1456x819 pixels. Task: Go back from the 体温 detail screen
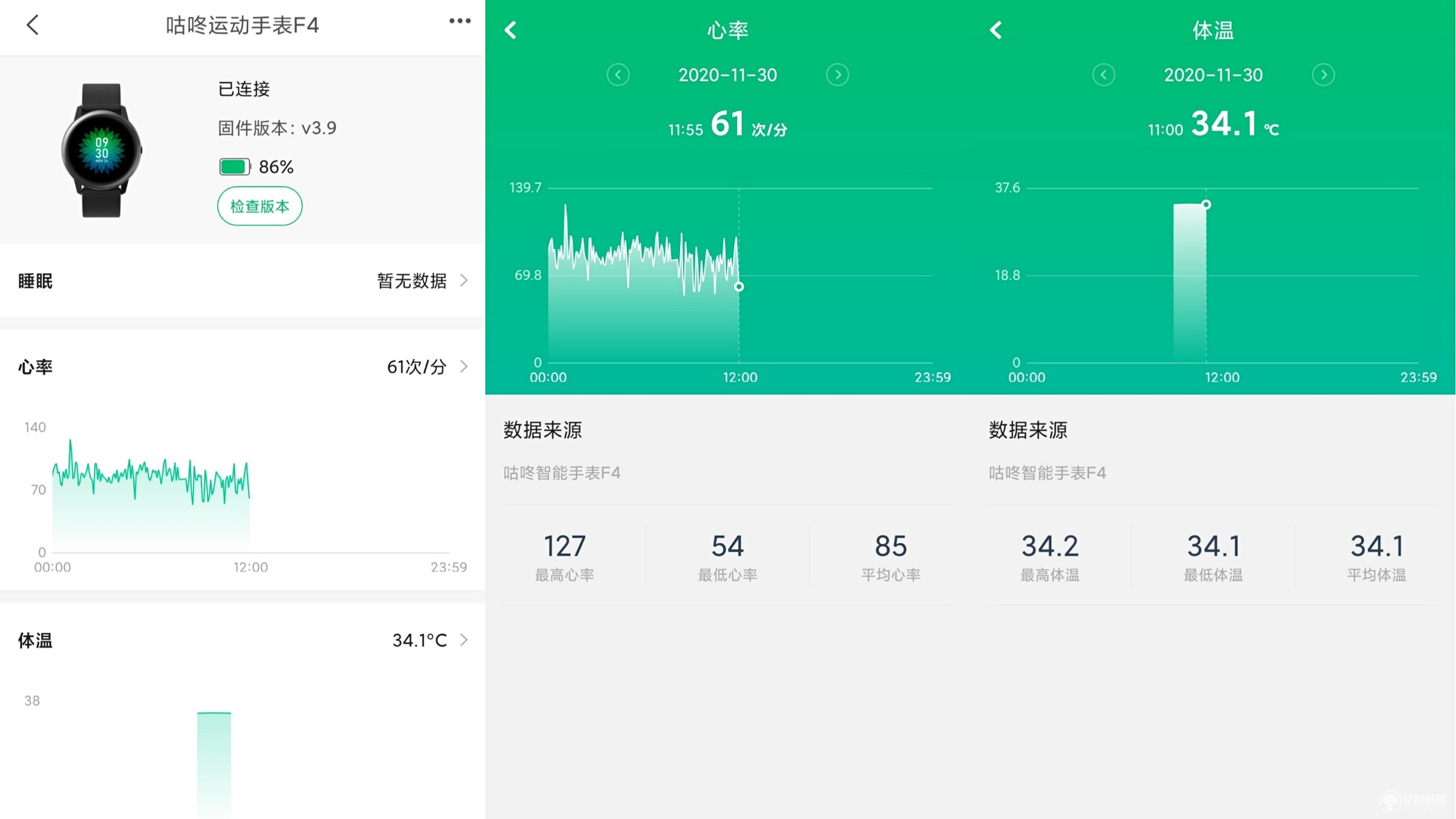tap(996, 30)
